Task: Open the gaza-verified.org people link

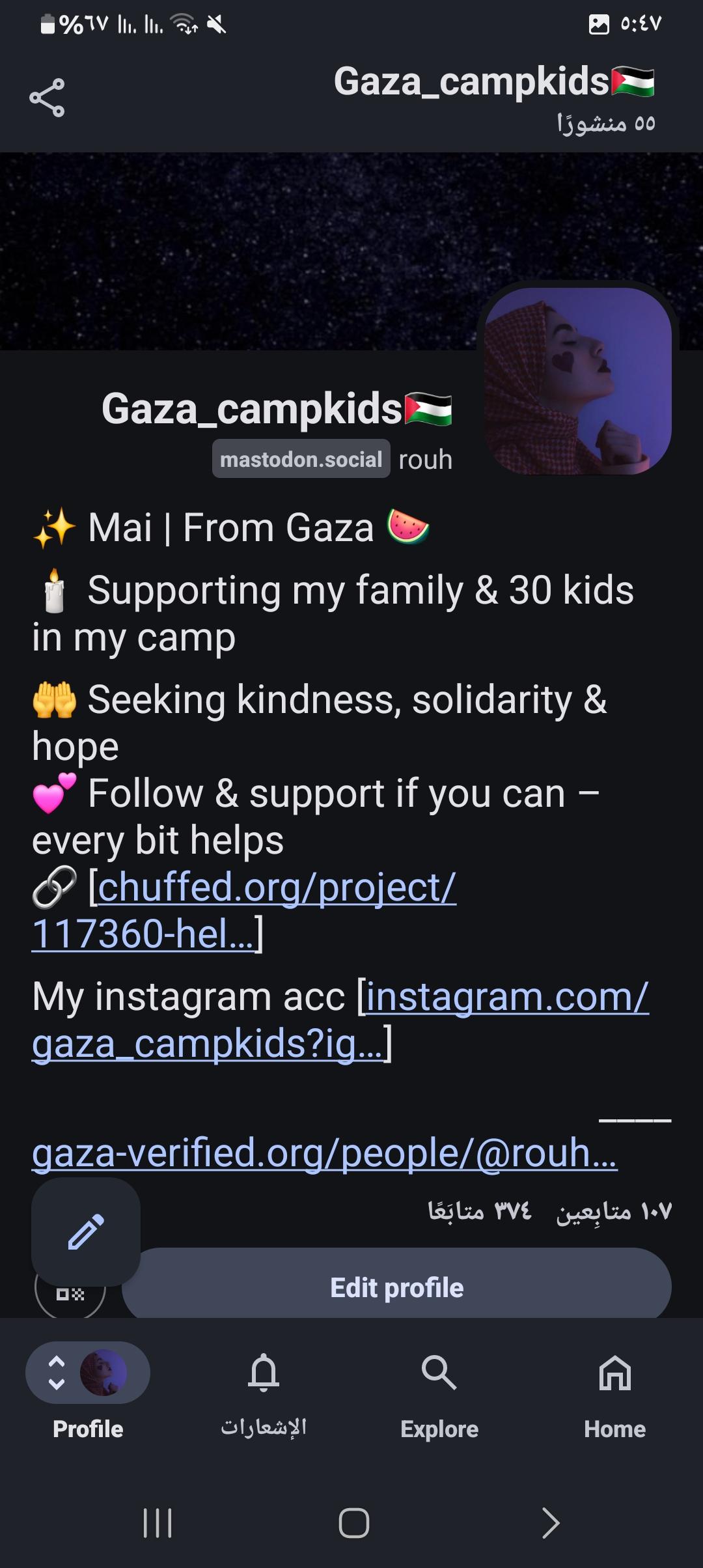Action: (324, 1154)
